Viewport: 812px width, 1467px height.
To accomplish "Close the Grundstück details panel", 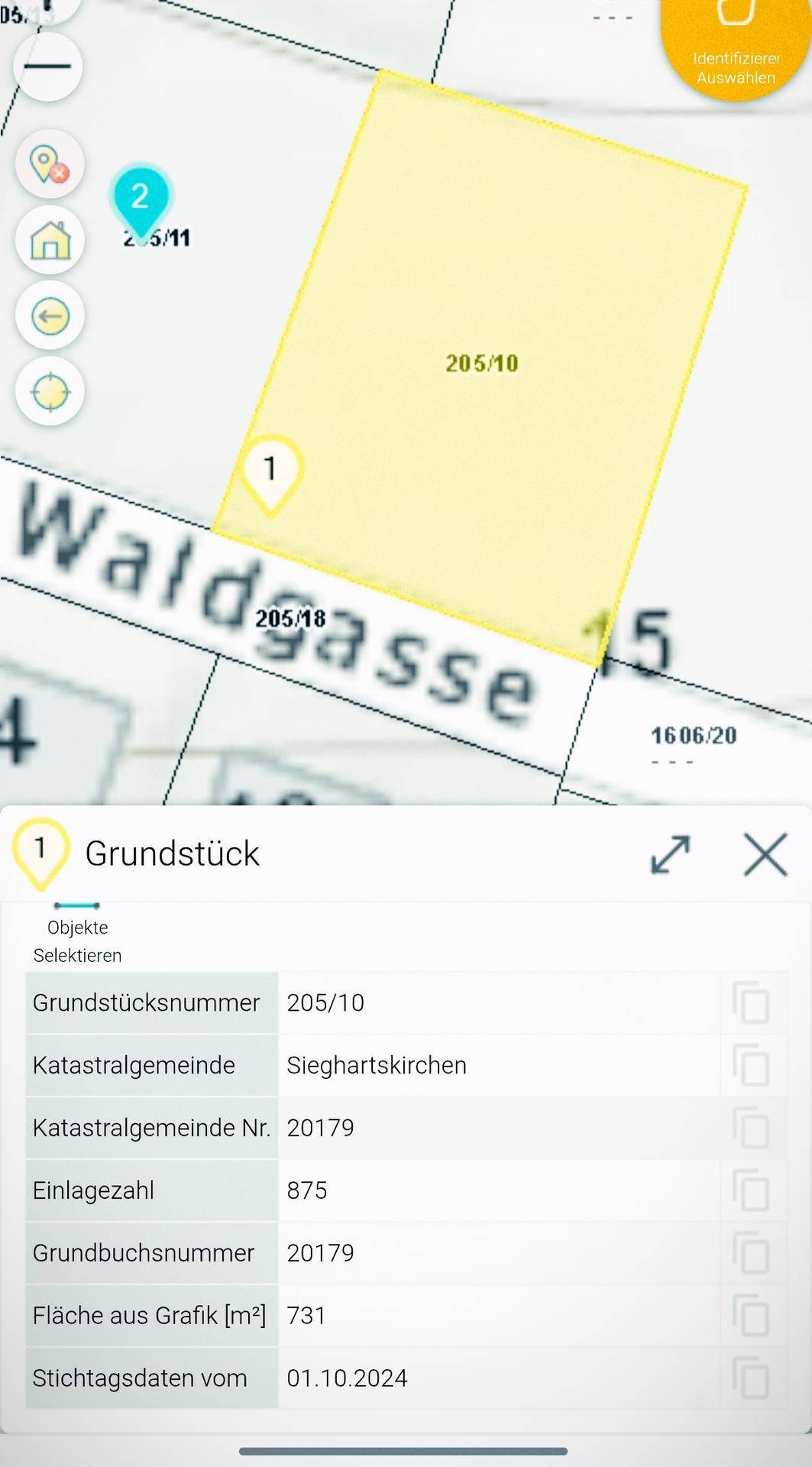I will click(x=765, y=853).
